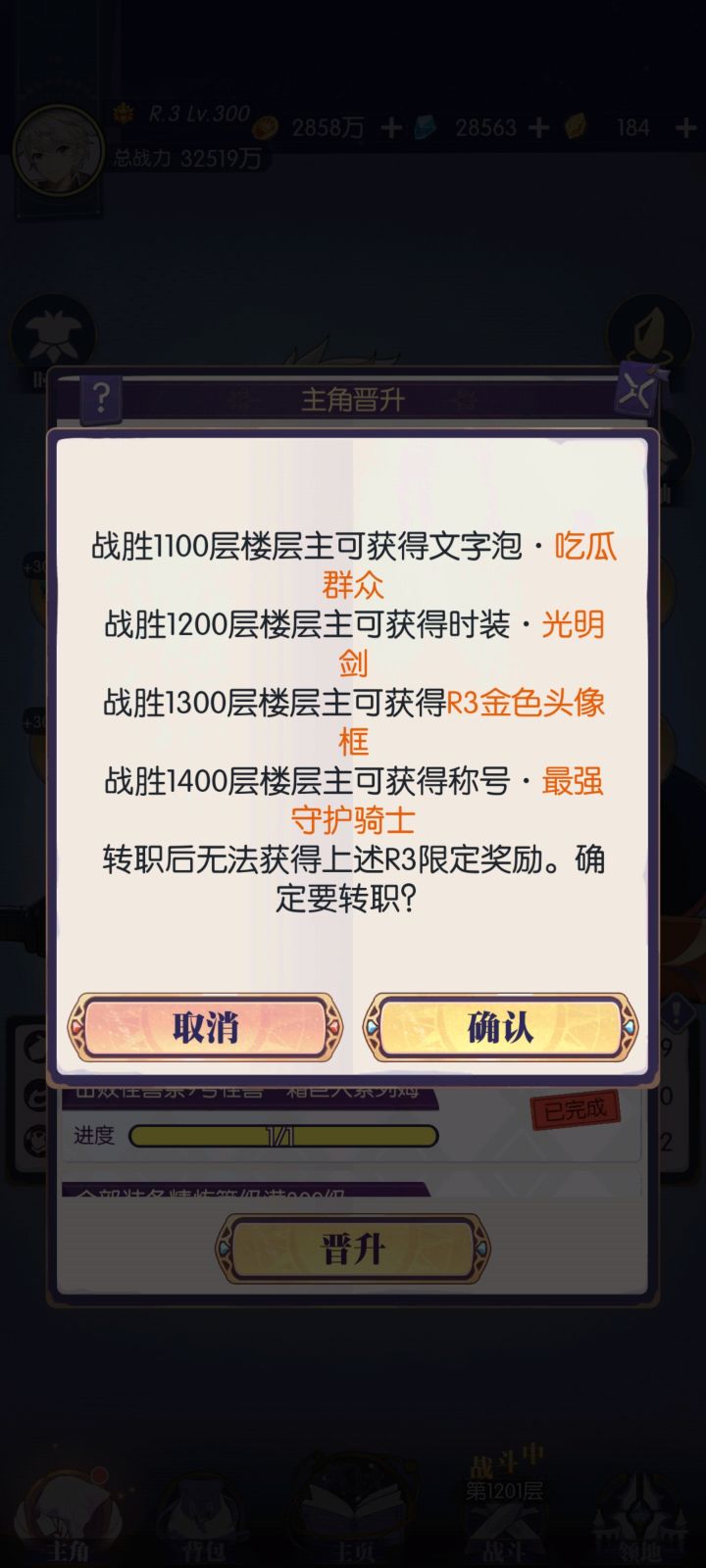Screen dimensions: 706x1568
Task: Close the 主角晋升 dialog with the X
Action: click(635, 388)
